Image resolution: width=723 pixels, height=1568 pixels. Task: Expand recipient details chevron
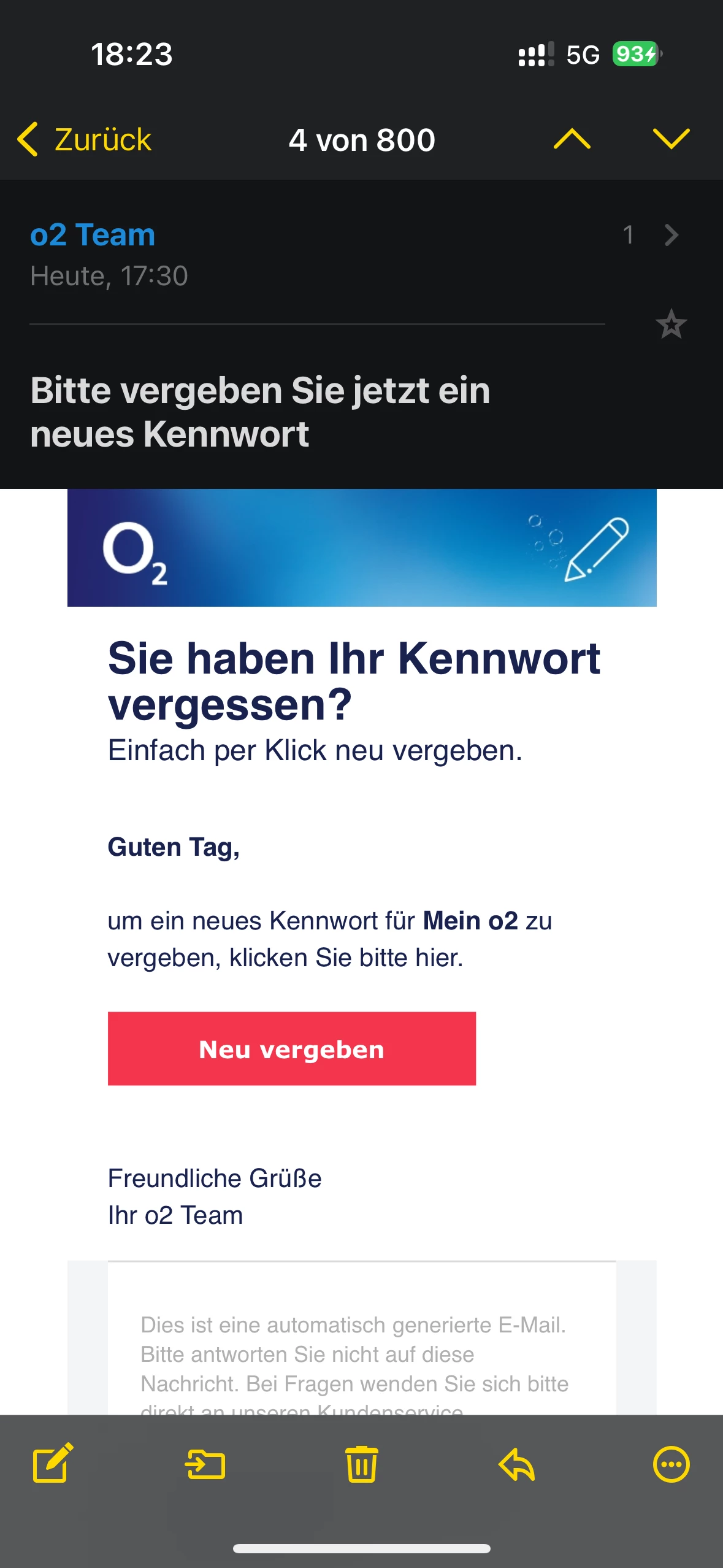[671, 235]
